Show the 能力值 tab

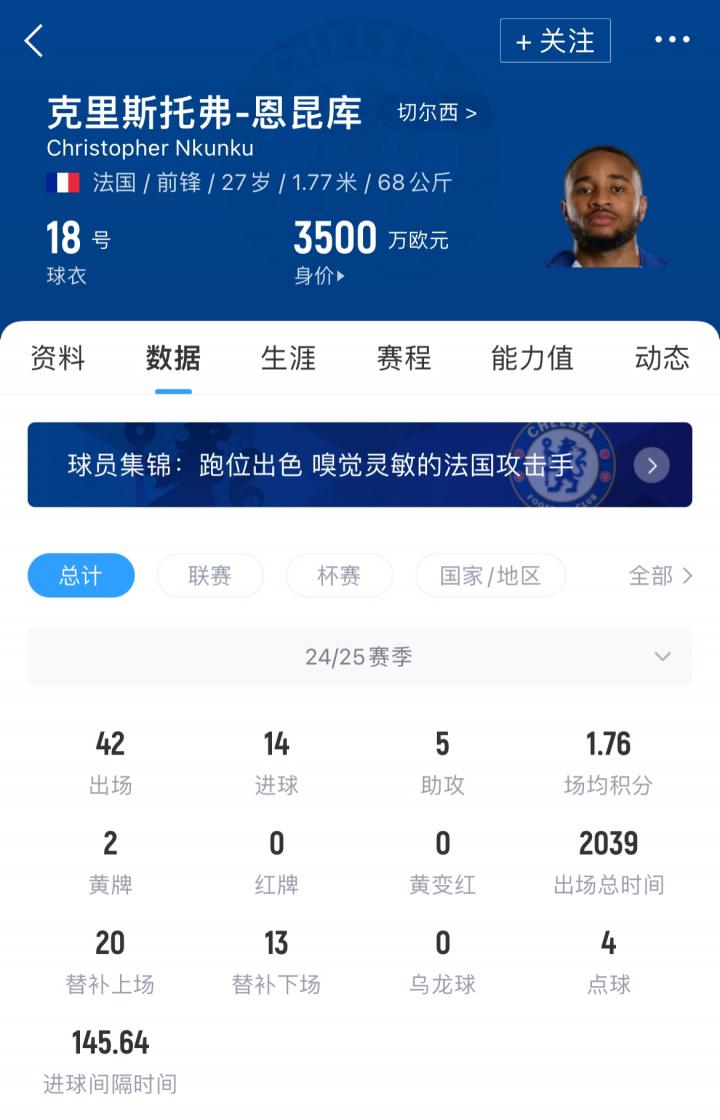click(x=532, y=358)
